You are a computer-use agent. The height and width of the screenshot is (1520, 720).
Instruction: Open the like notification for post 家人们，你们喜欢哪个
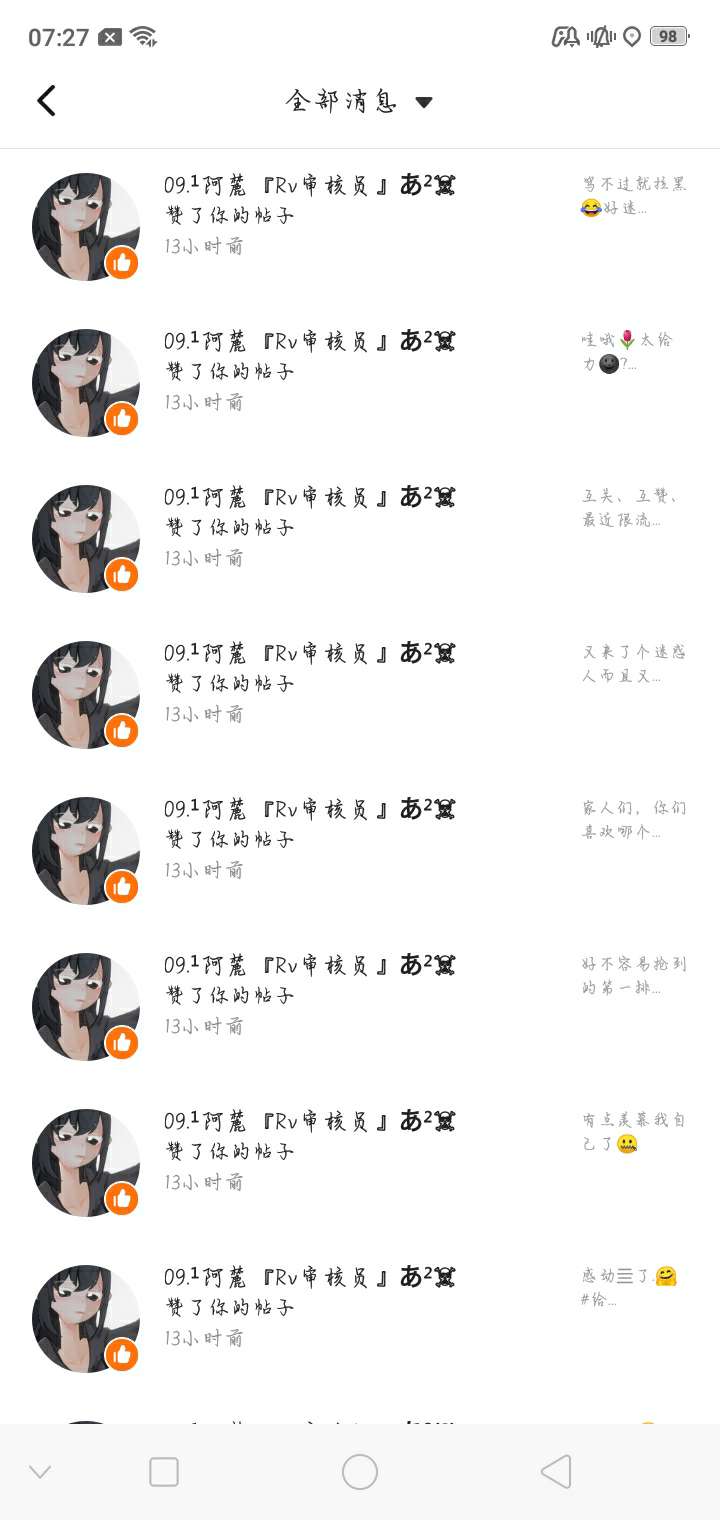pos(360,839)
